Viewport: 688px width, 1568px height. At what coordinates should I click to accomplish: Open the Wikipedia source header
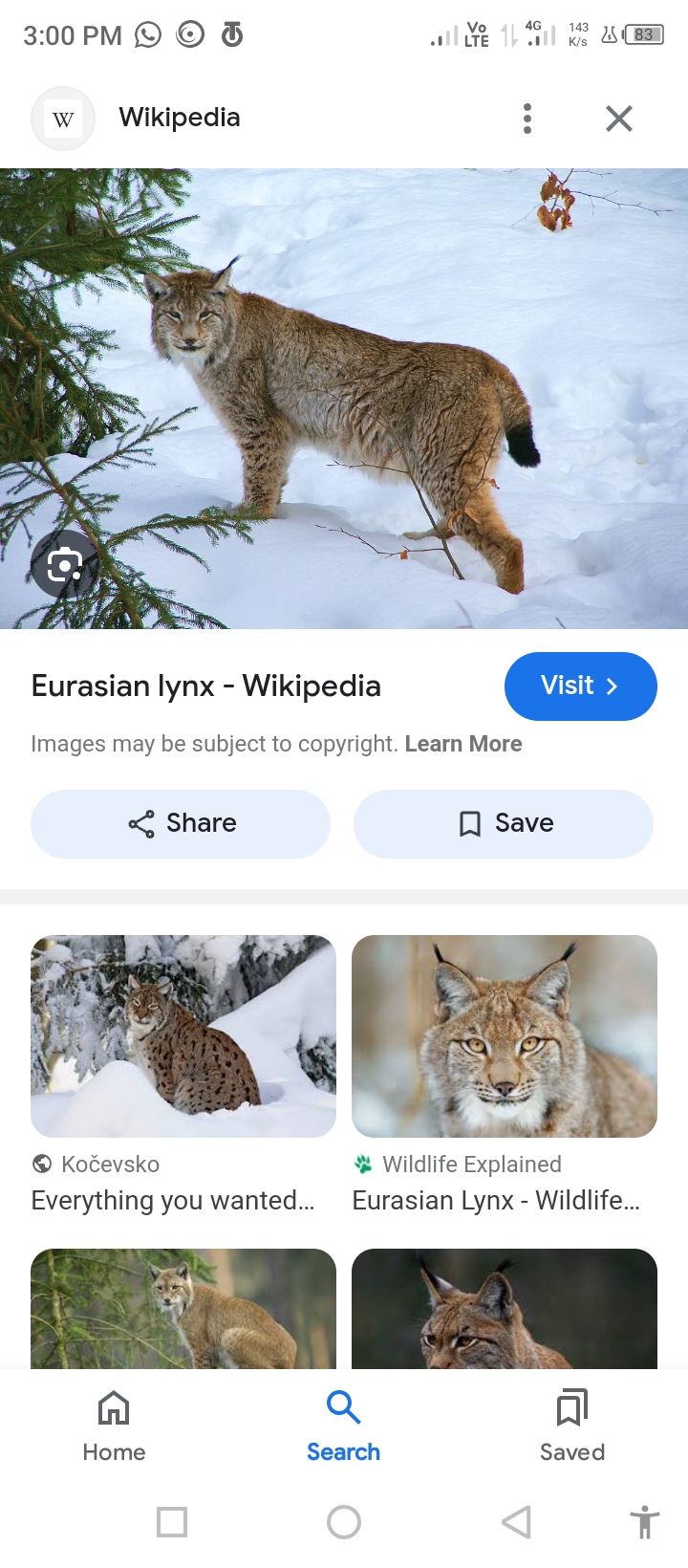(x=180, y=118)
